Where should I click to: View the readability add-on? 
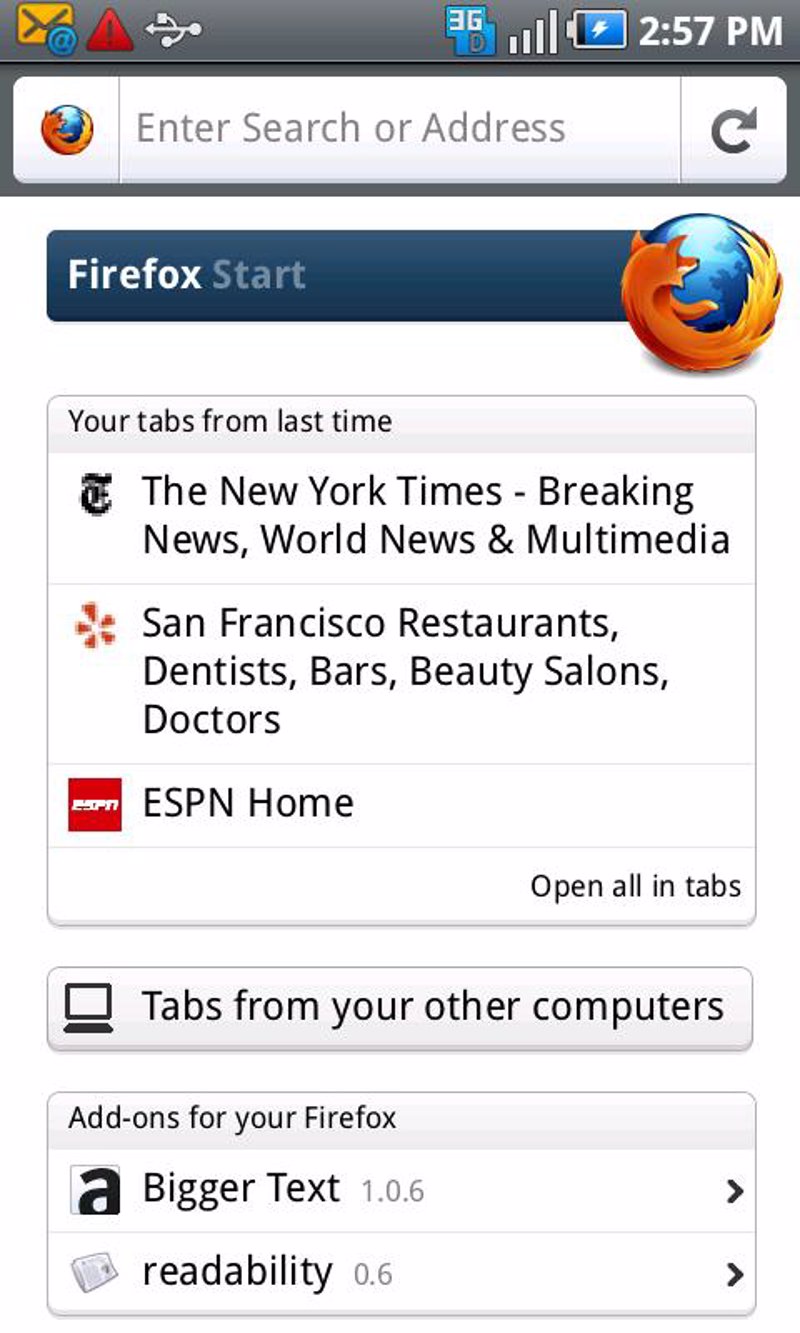click(x=401, y=1273)
